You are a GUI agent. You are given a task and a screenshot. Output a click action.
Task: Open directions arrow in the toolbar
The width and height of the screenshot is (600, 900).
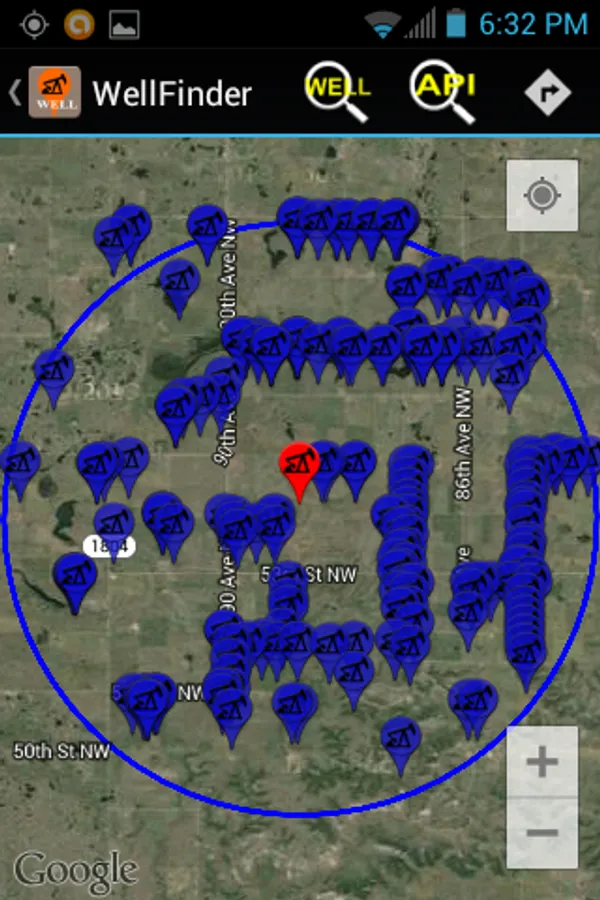pyautogui.click(x=548, y=93)
